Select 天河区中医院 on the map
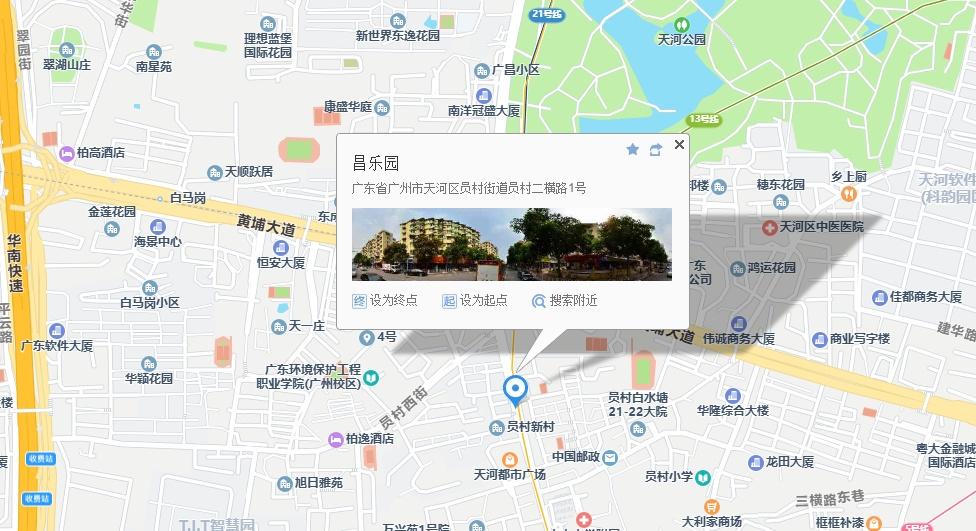 (x=812, y=227)
